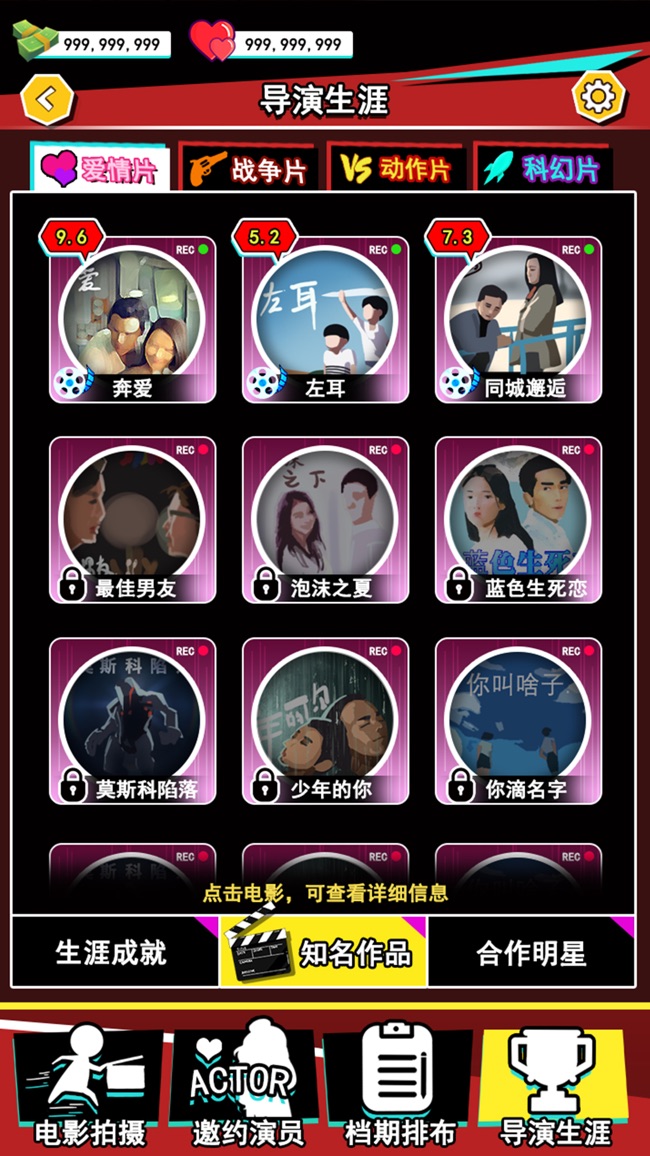Open the 你滴名字 movie card
650x1156 pixels.
(518, 721)
